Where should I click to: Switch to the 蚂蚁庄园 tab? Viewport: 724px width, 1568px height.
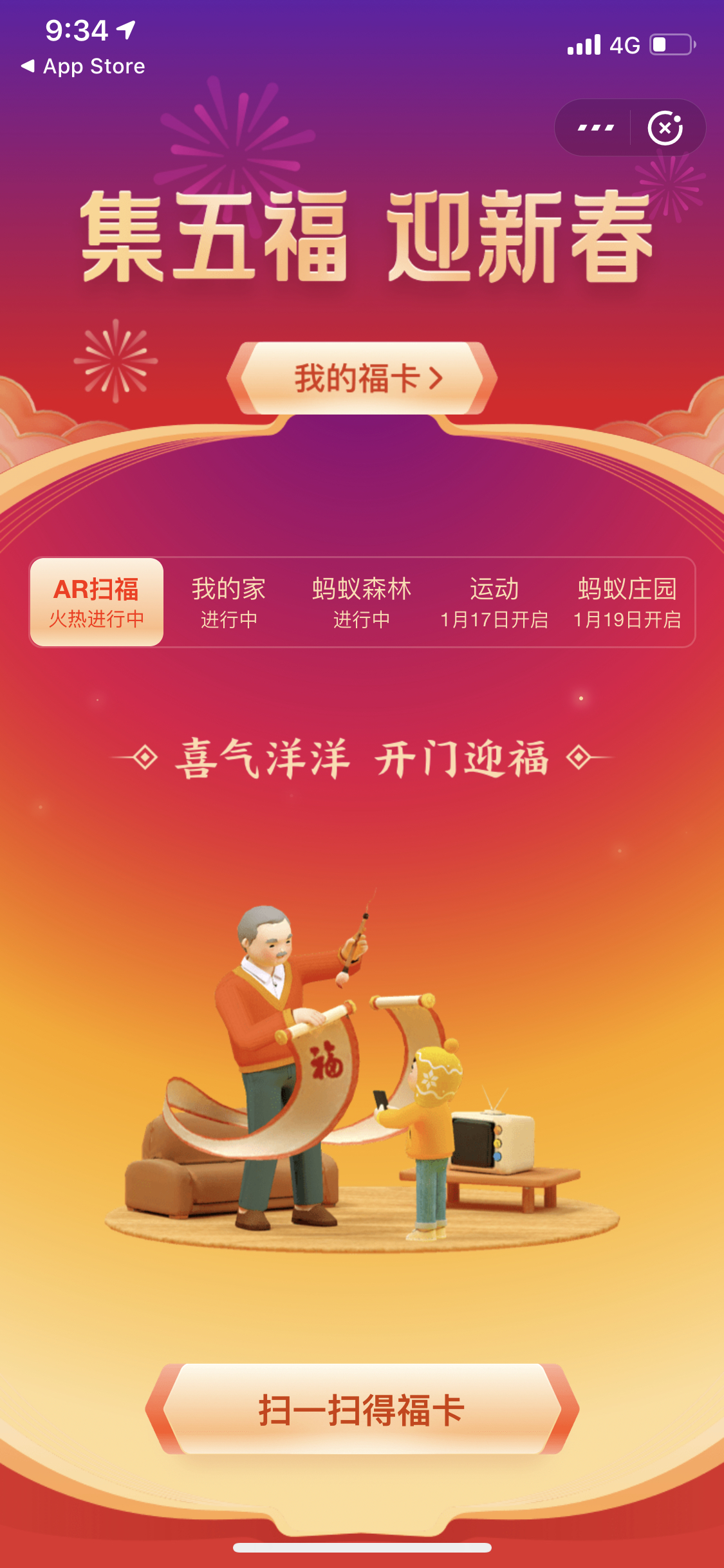pos(627,602)
